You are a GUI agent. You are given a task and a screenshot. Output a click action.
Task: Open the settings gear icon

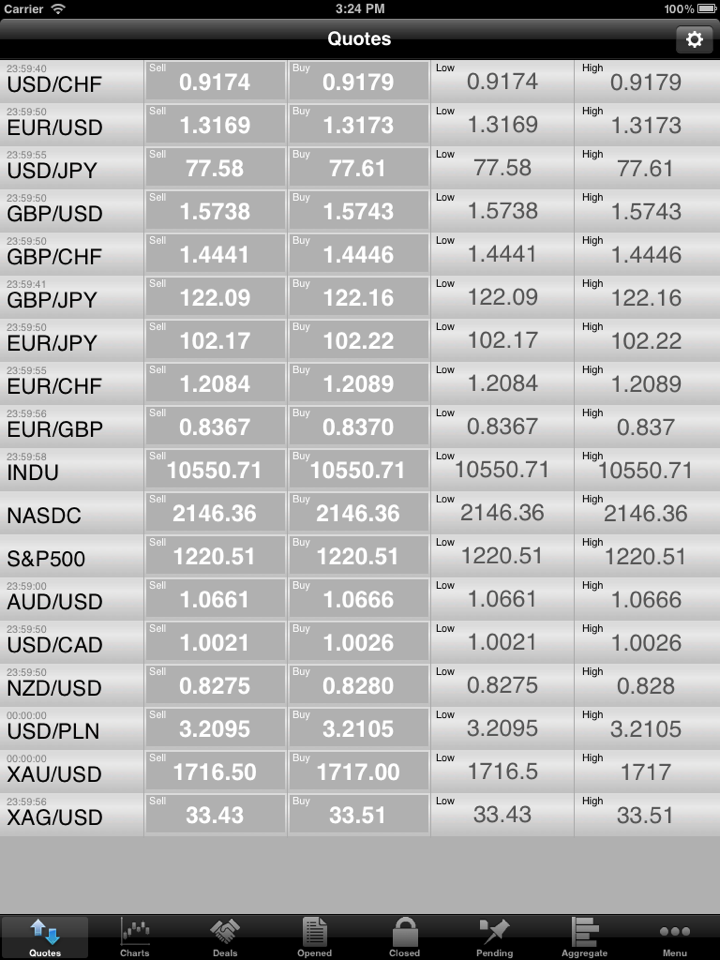coord(694,39)
